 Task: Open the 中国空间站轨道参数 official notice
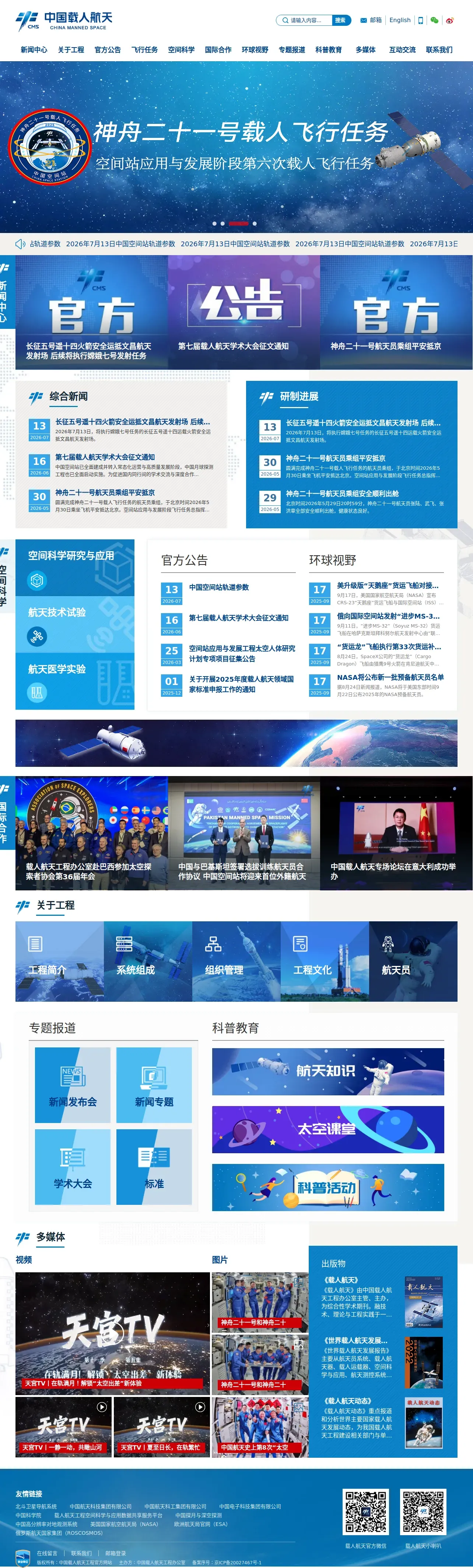click(219, 587)
